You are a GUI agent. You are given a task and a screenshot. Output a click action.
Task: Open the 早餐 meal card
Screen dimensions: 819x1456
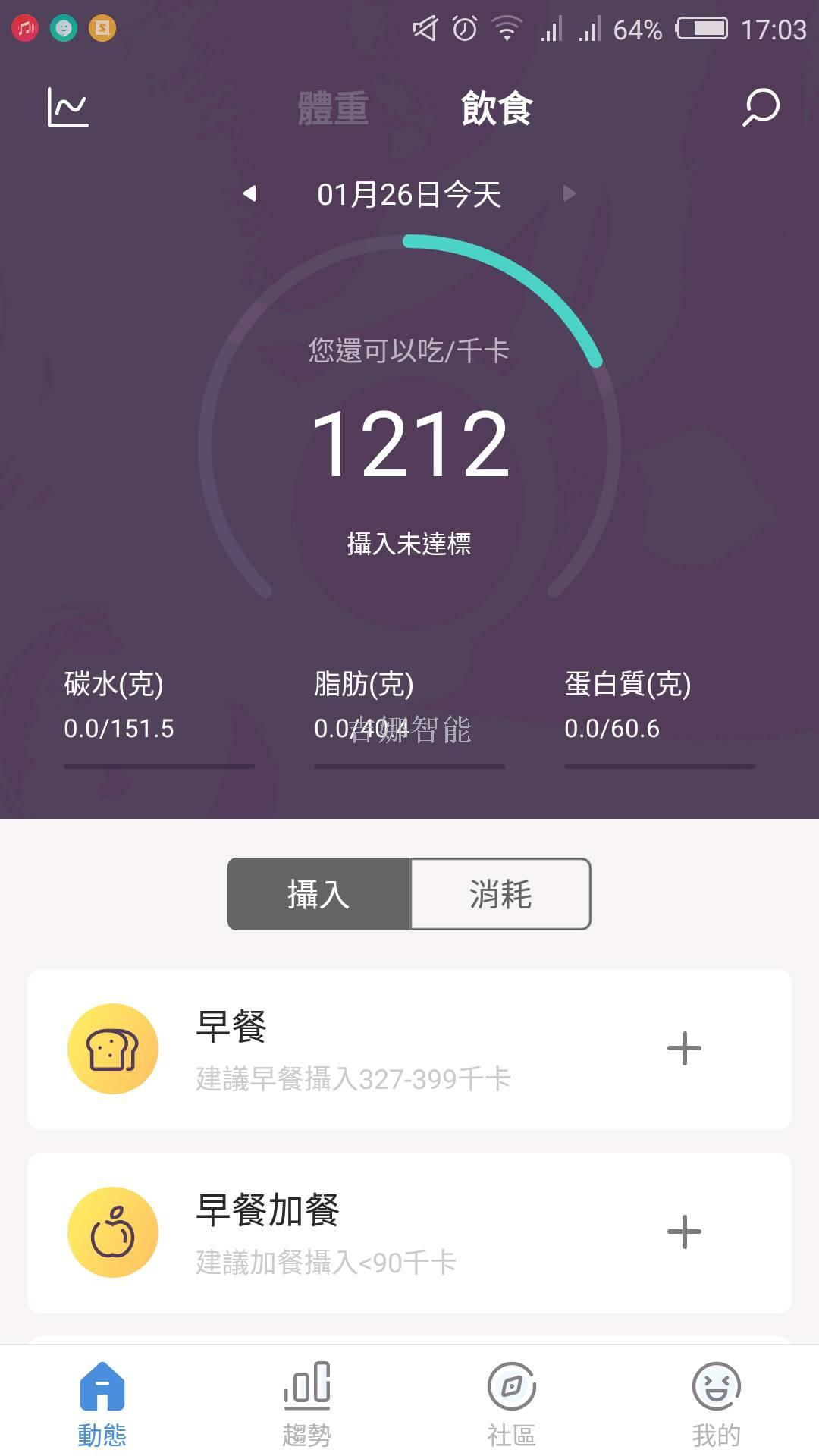pos(379,1049)
